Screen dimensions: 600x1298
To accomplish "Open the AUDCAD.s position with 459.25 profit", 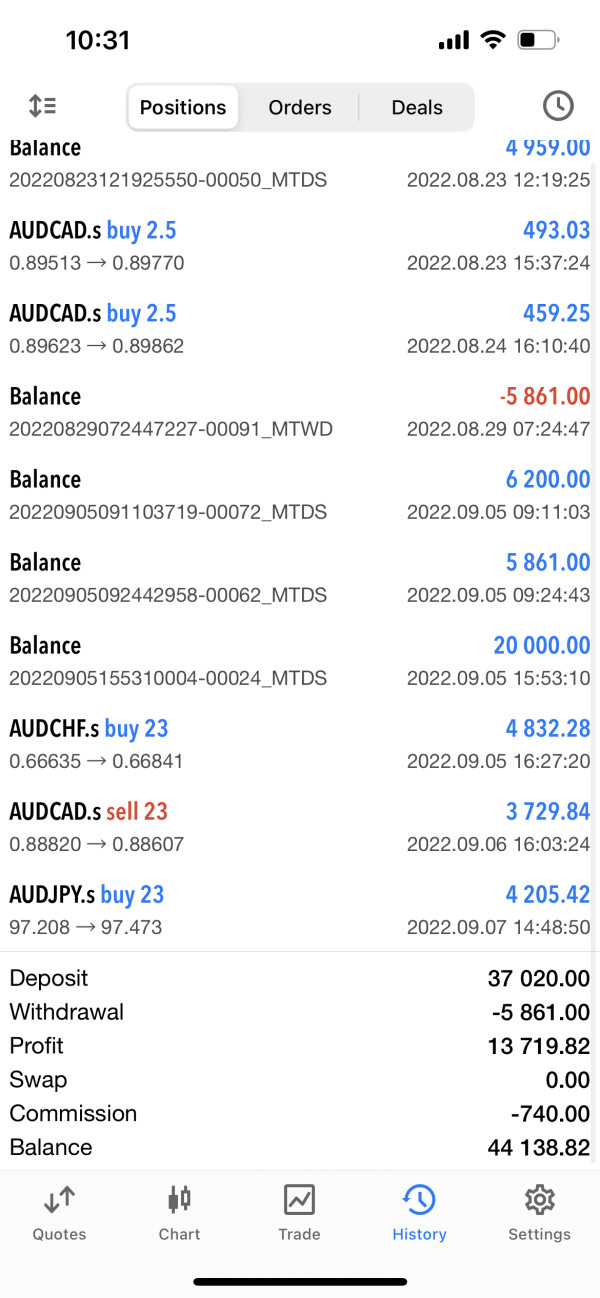I will (x=300, y=329).
